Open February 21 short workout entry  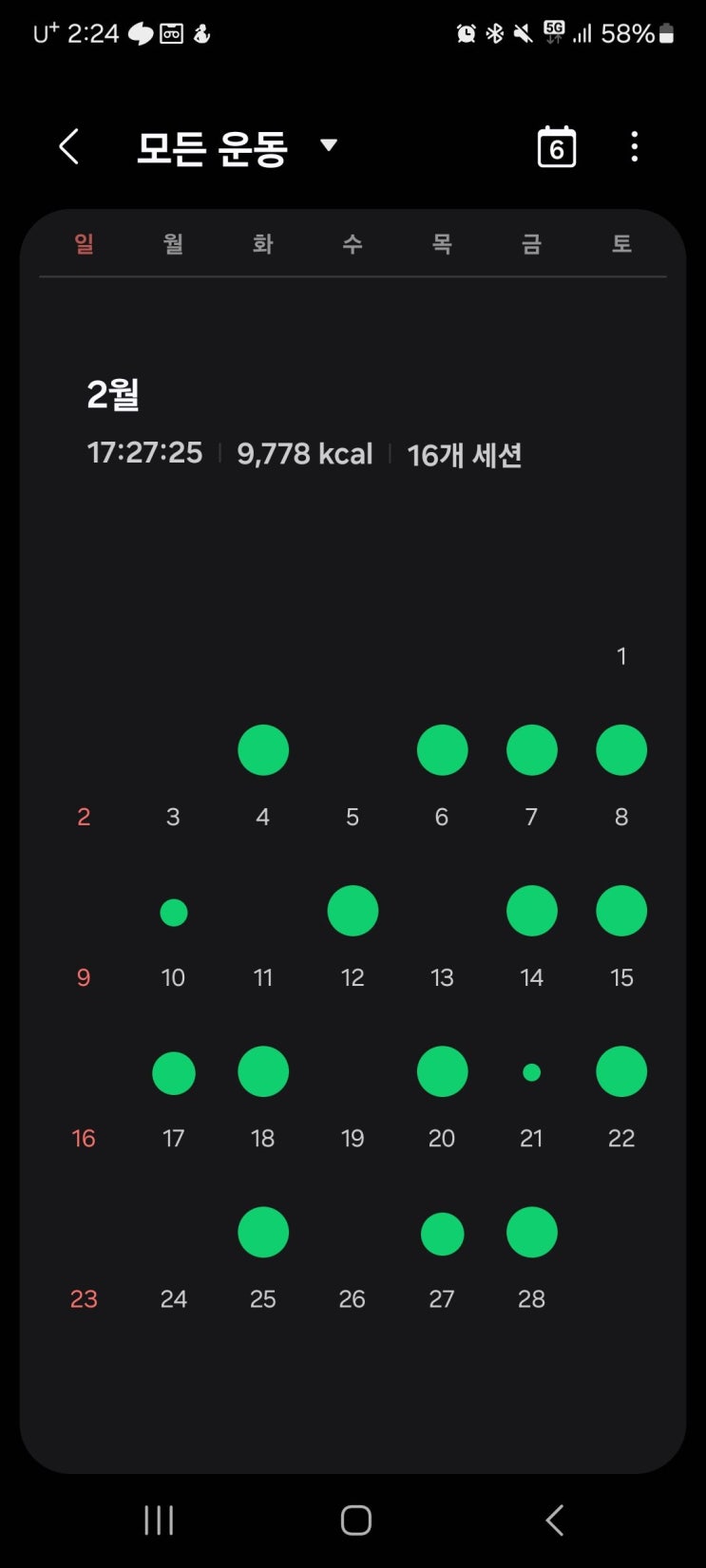(531, 1073)
